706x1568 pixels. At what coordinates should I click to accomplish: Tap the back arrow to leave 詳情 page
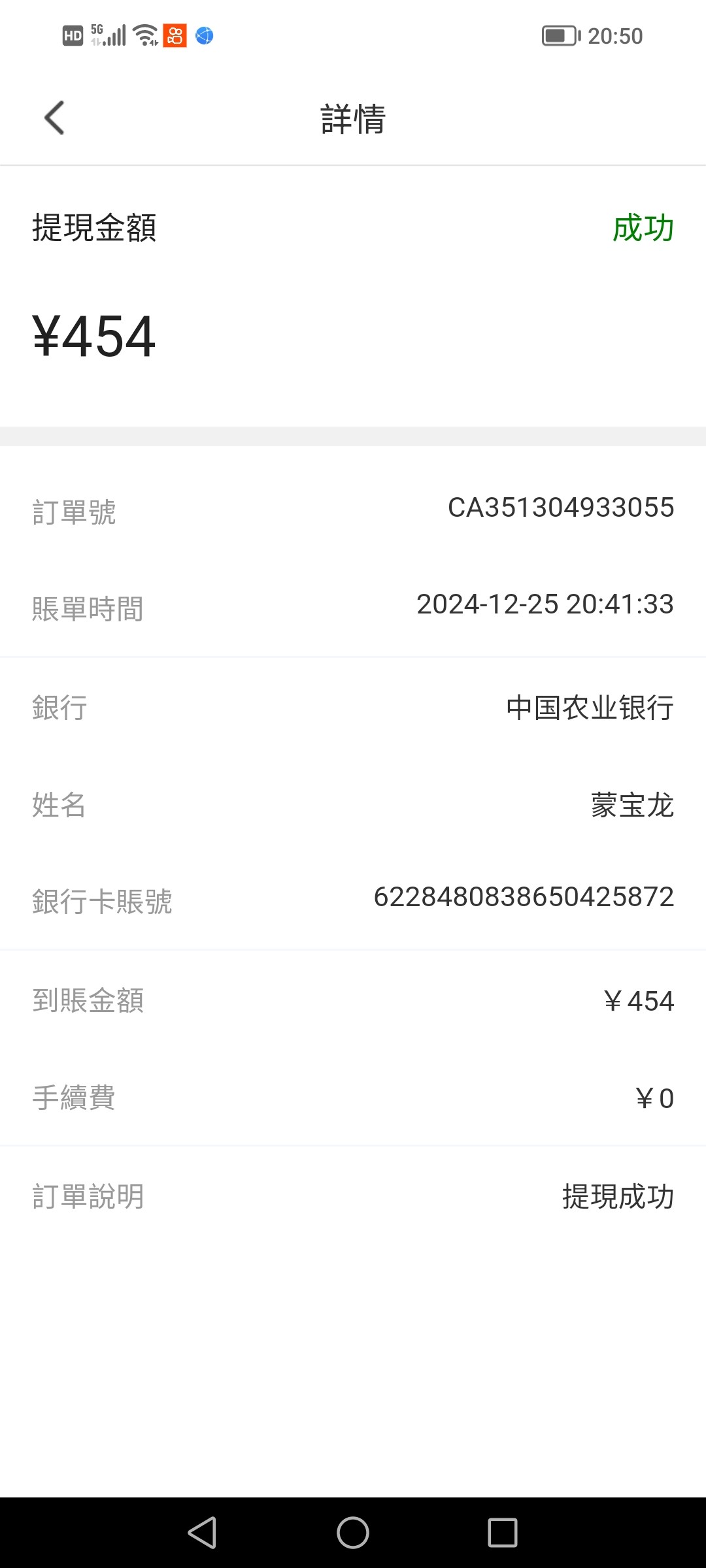(52, 118)
